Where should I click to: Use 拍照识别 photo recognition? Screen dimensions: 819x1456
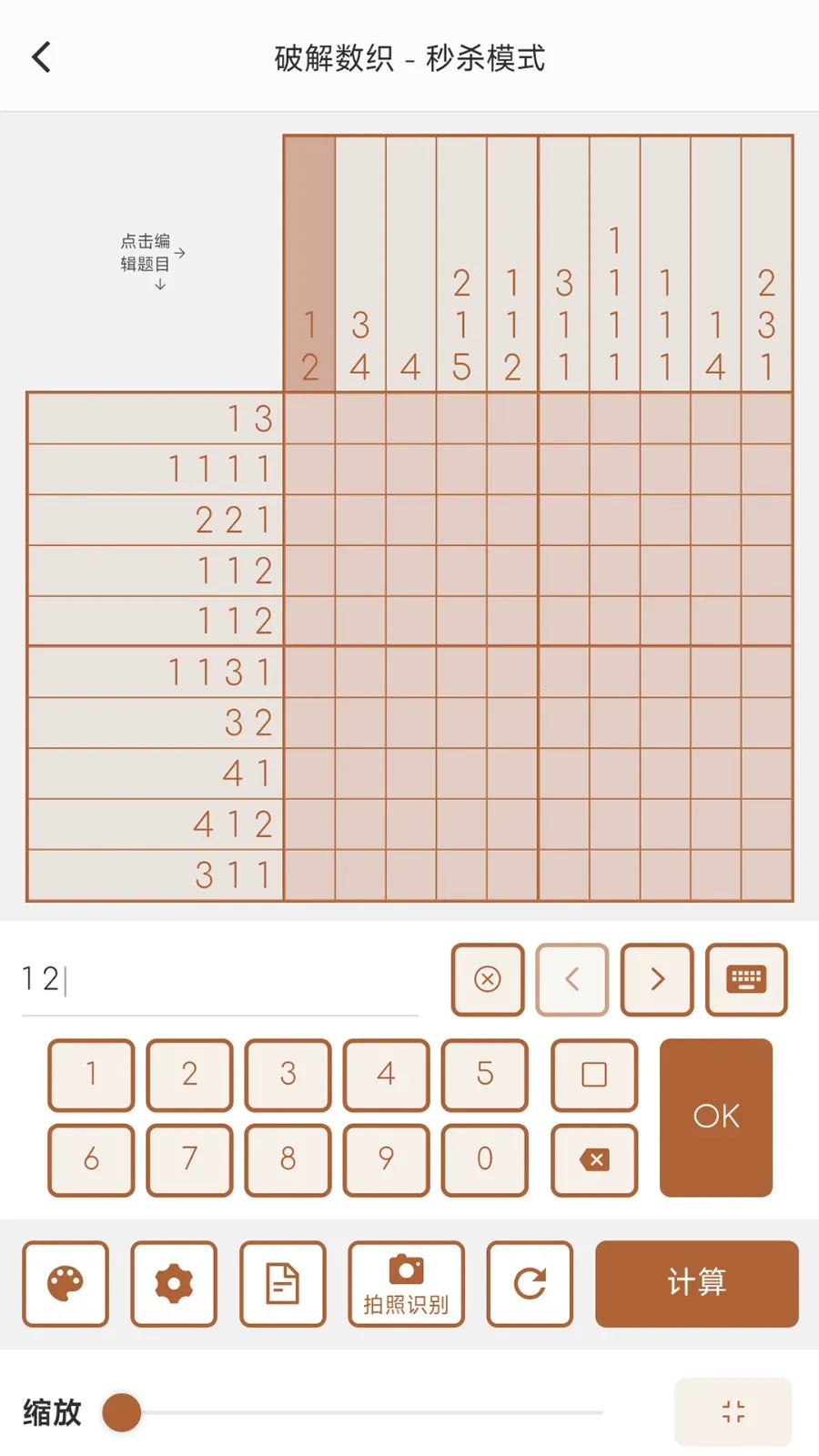[x=406, y=1284]
